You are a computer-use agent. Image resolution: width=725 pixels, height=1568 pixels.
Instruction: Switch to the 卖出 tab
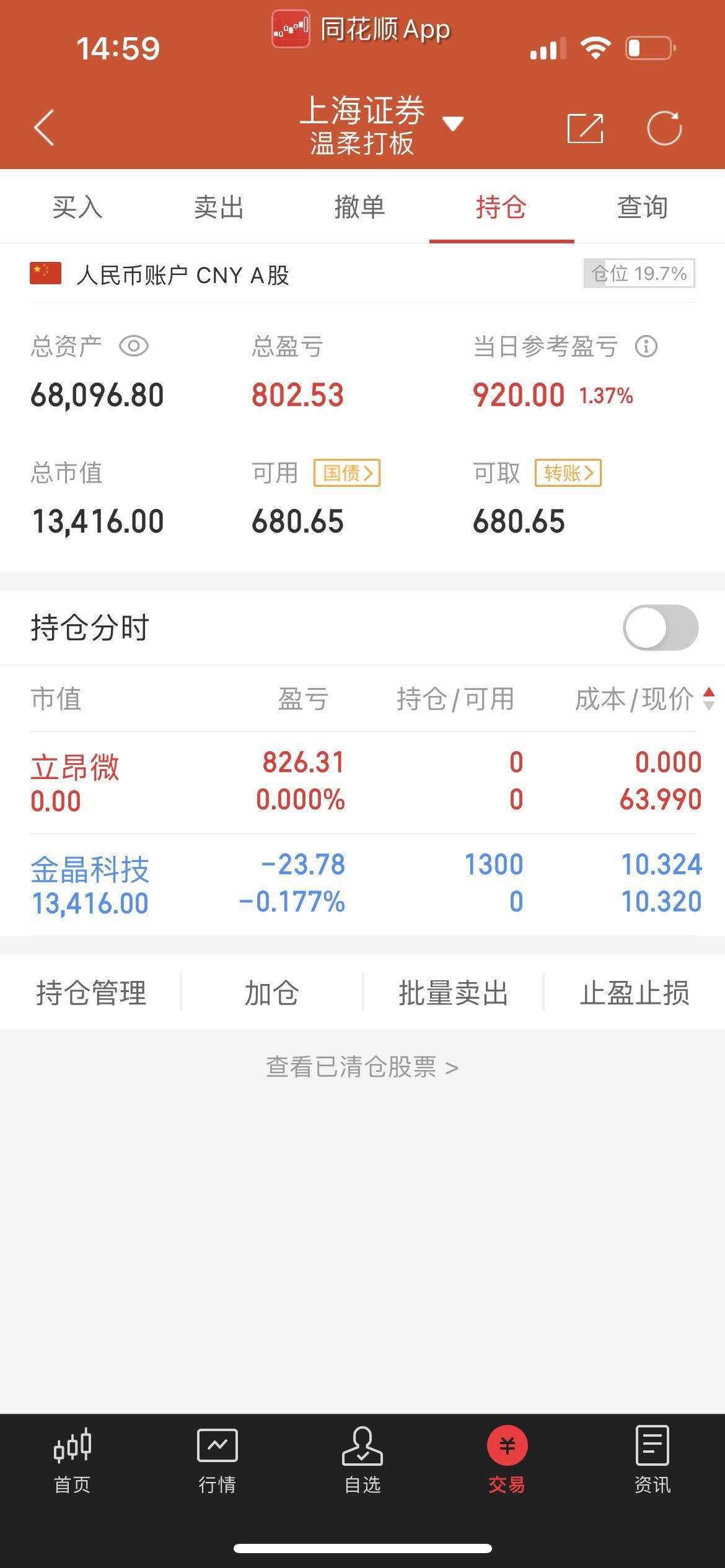pyautogui.click(x=219, y=207)
